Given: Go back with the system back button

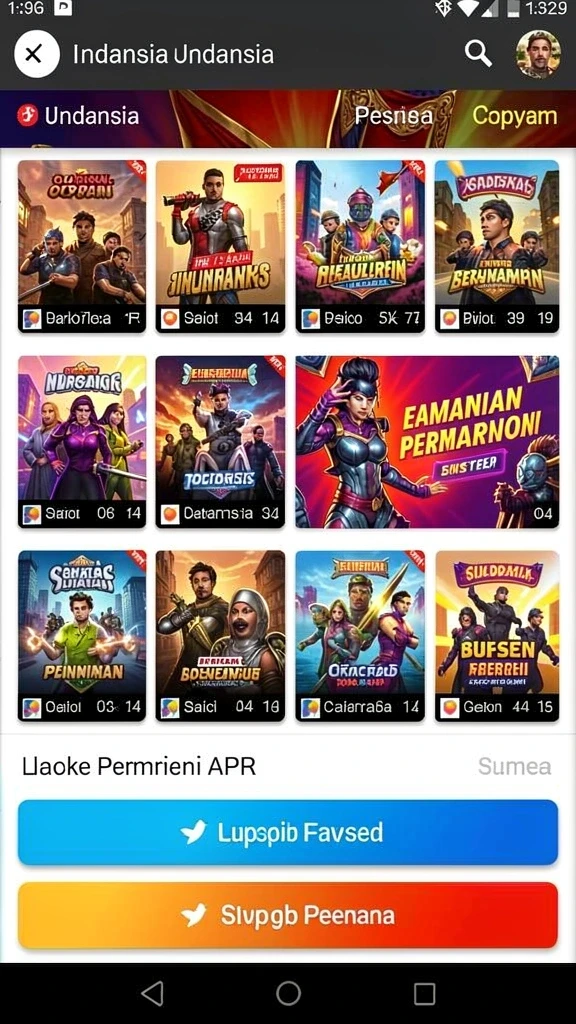Looking at the screenshot, I should click(152, 993).
